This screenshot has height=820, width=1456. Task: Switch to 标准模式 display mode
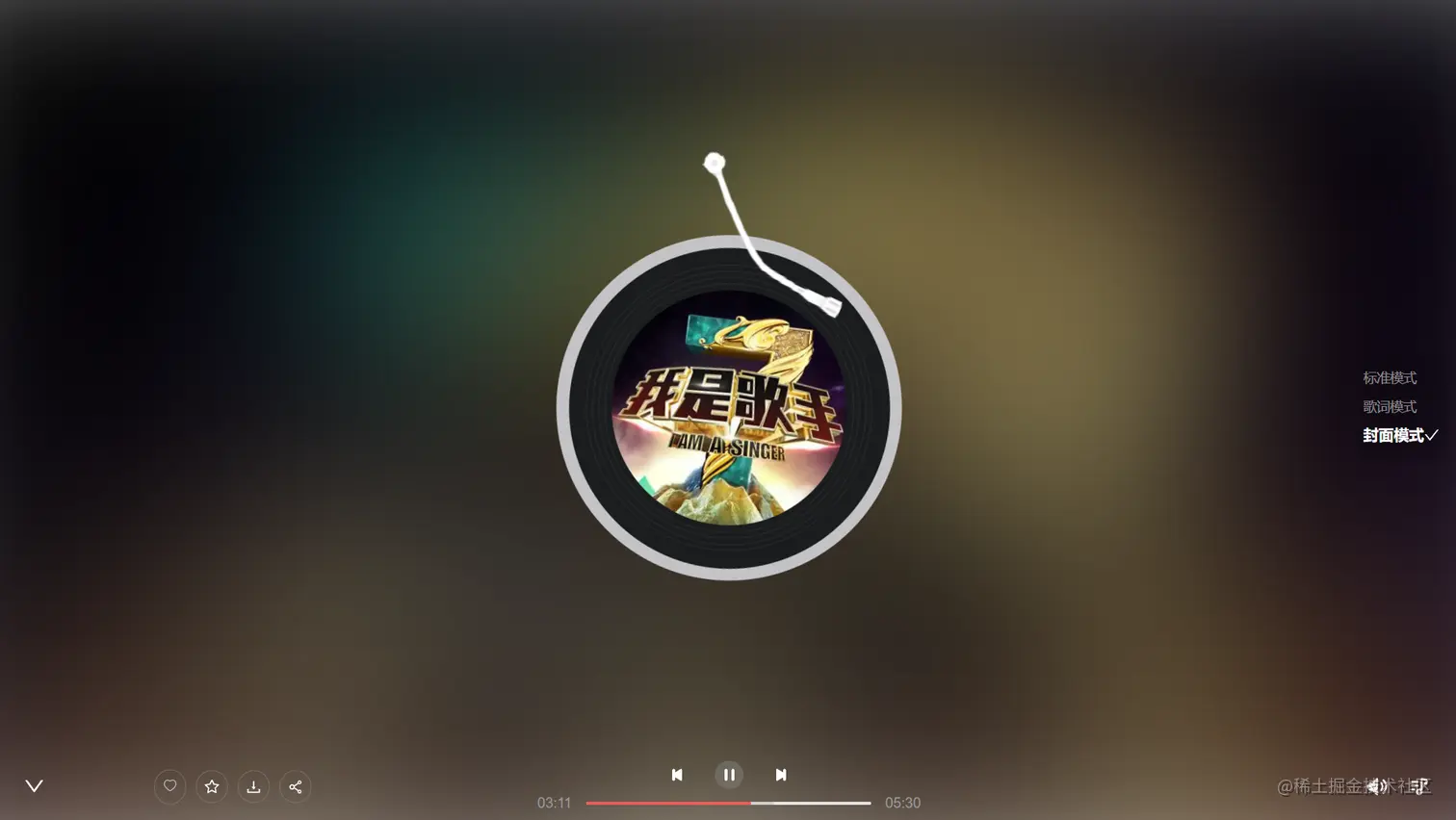pos(1390,378)
